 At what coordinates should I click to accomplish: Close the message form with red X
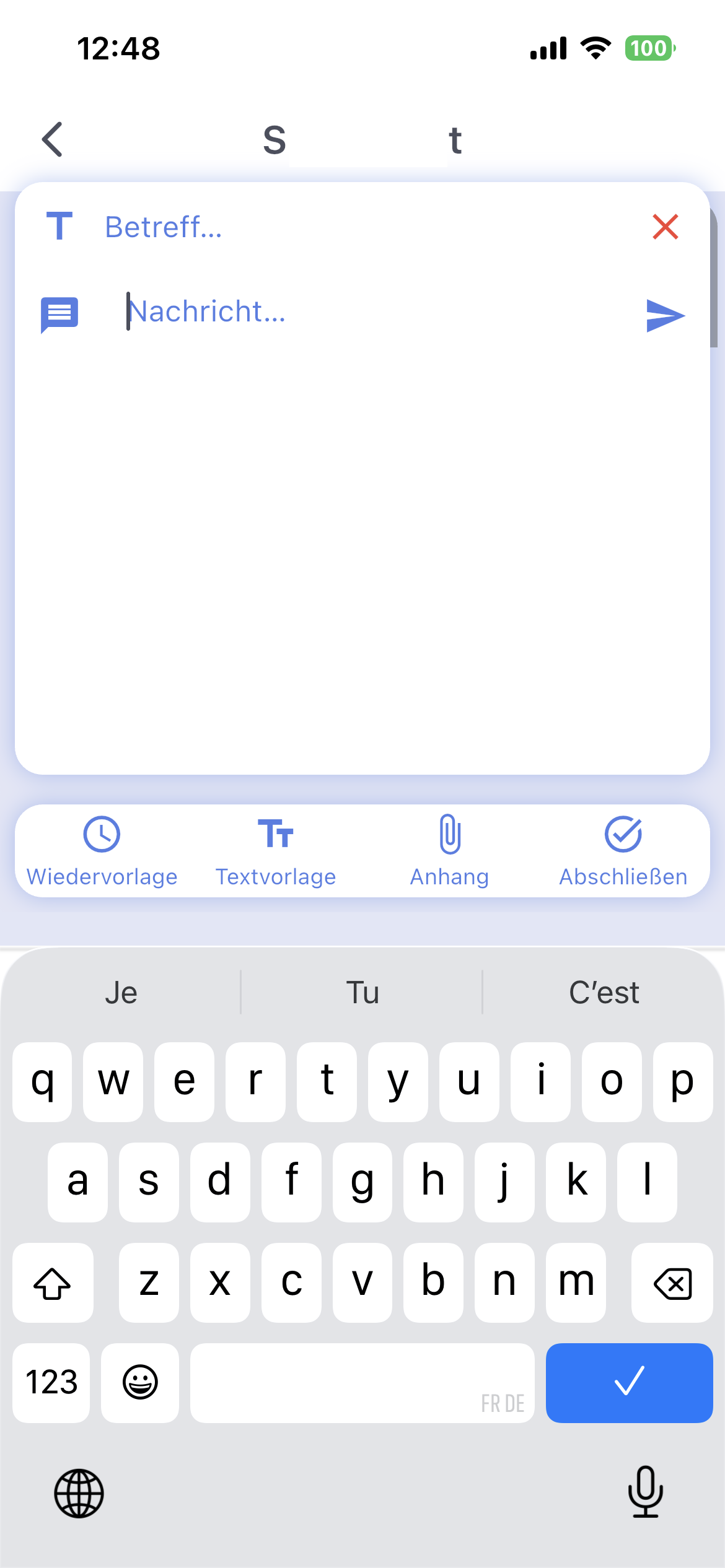pos(665,227)
